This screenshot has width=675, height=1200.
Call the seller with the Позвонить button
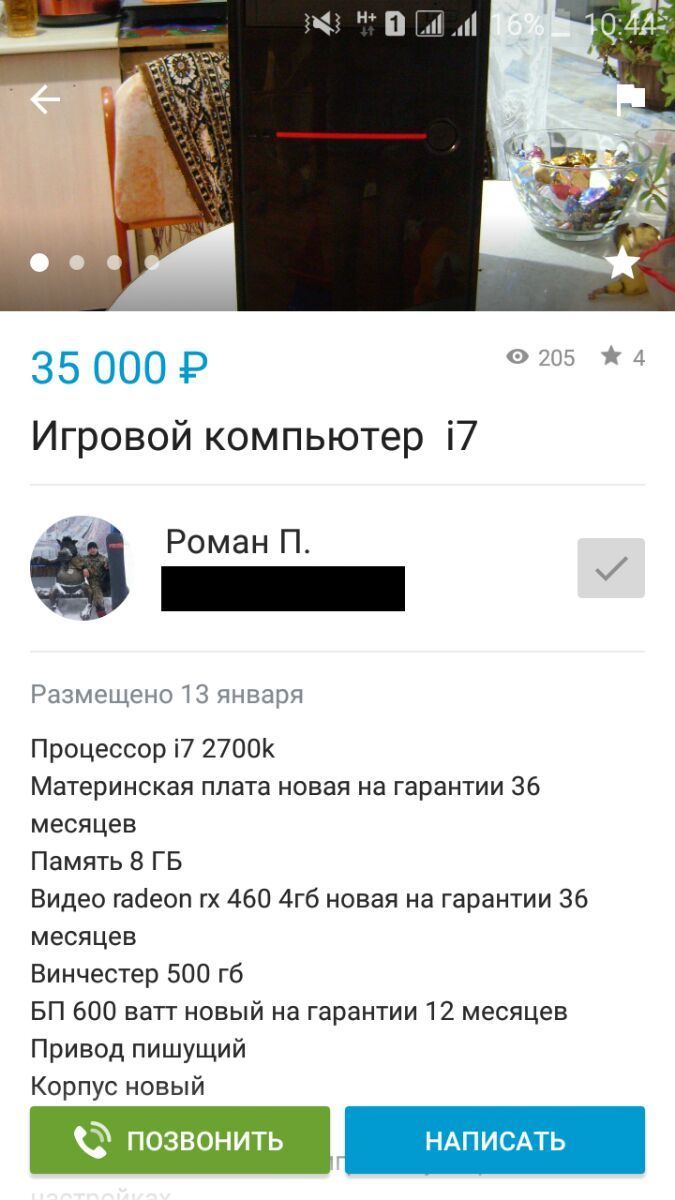[180, 1140]
